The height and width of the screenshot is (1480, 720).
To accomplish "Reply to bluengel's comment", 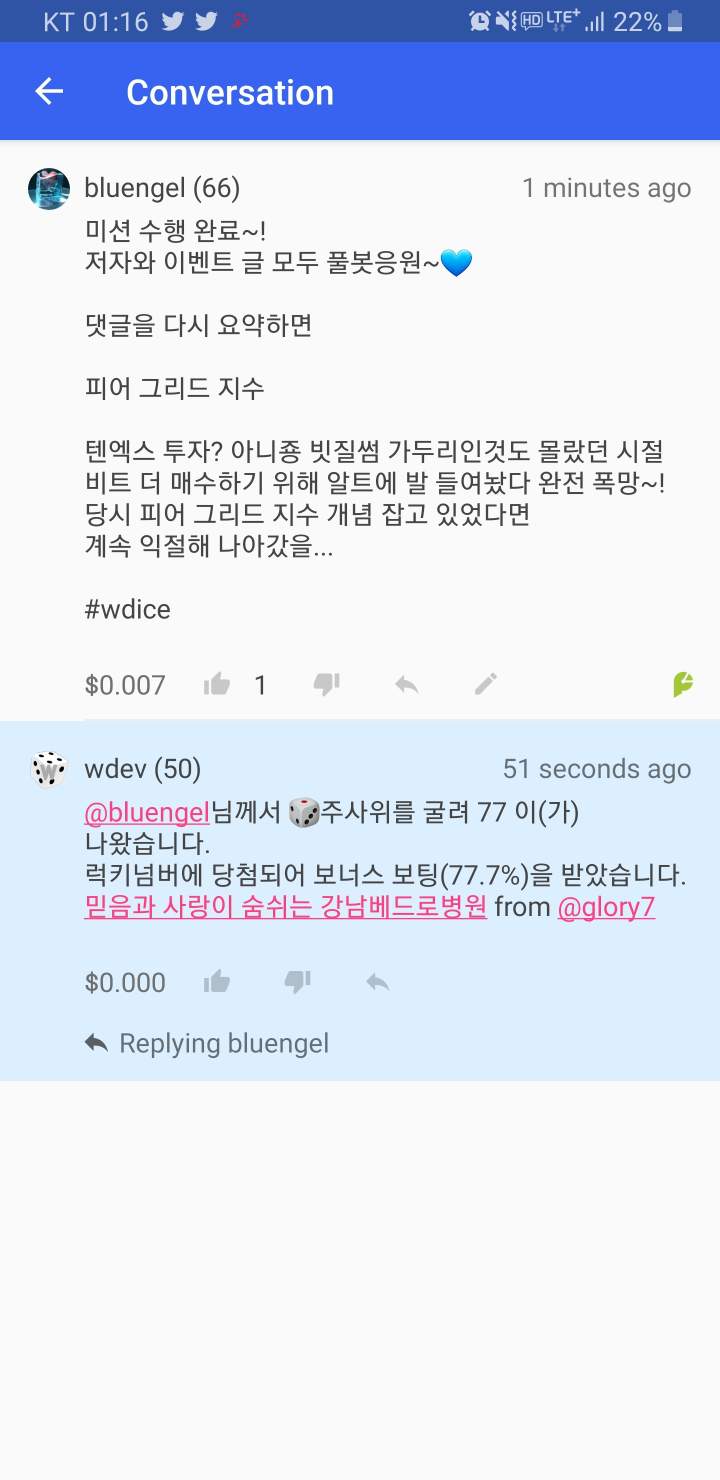I will tap(405, 684).
